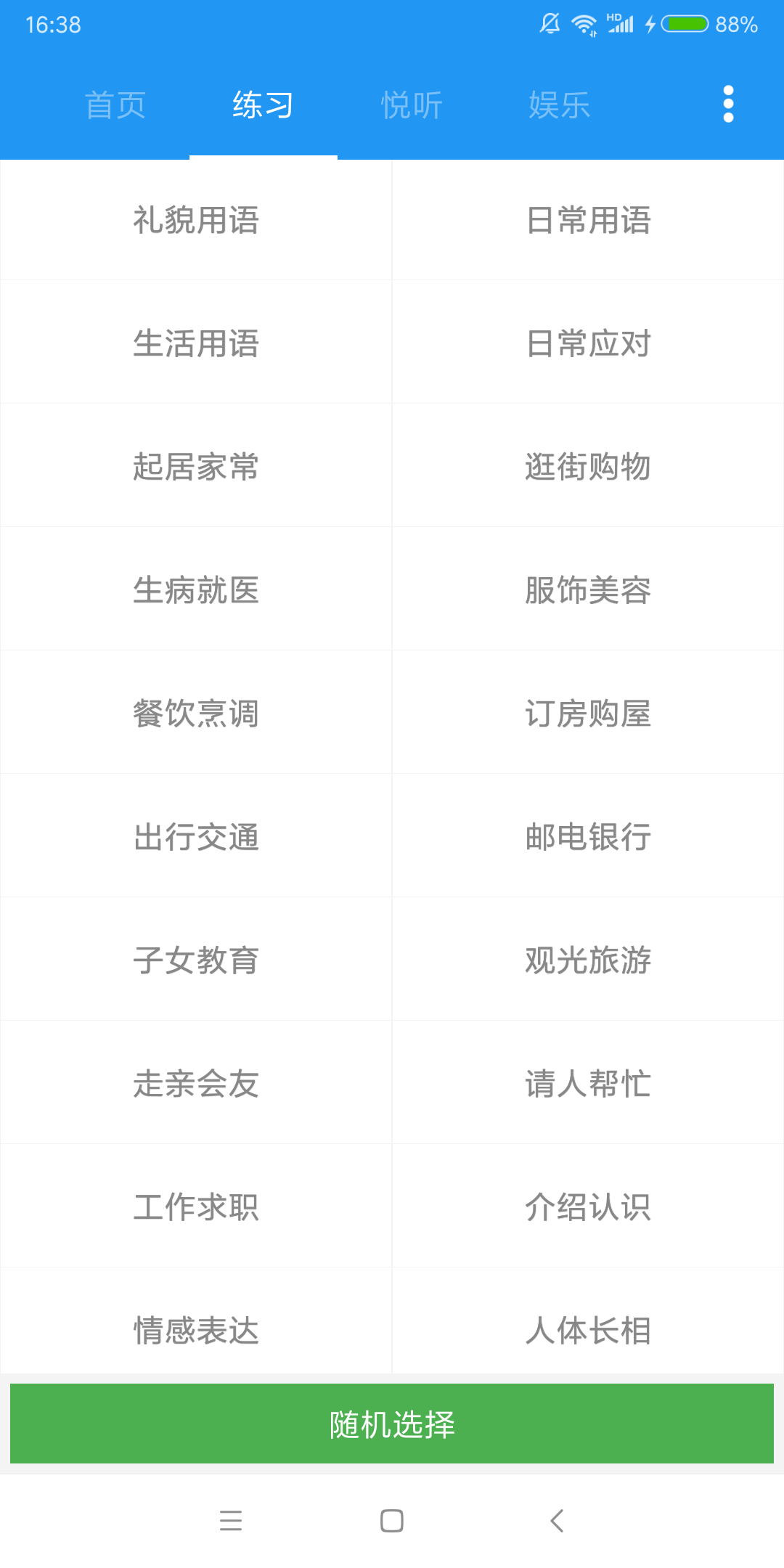Switch to the 悦听 tab

pos(412,104)
